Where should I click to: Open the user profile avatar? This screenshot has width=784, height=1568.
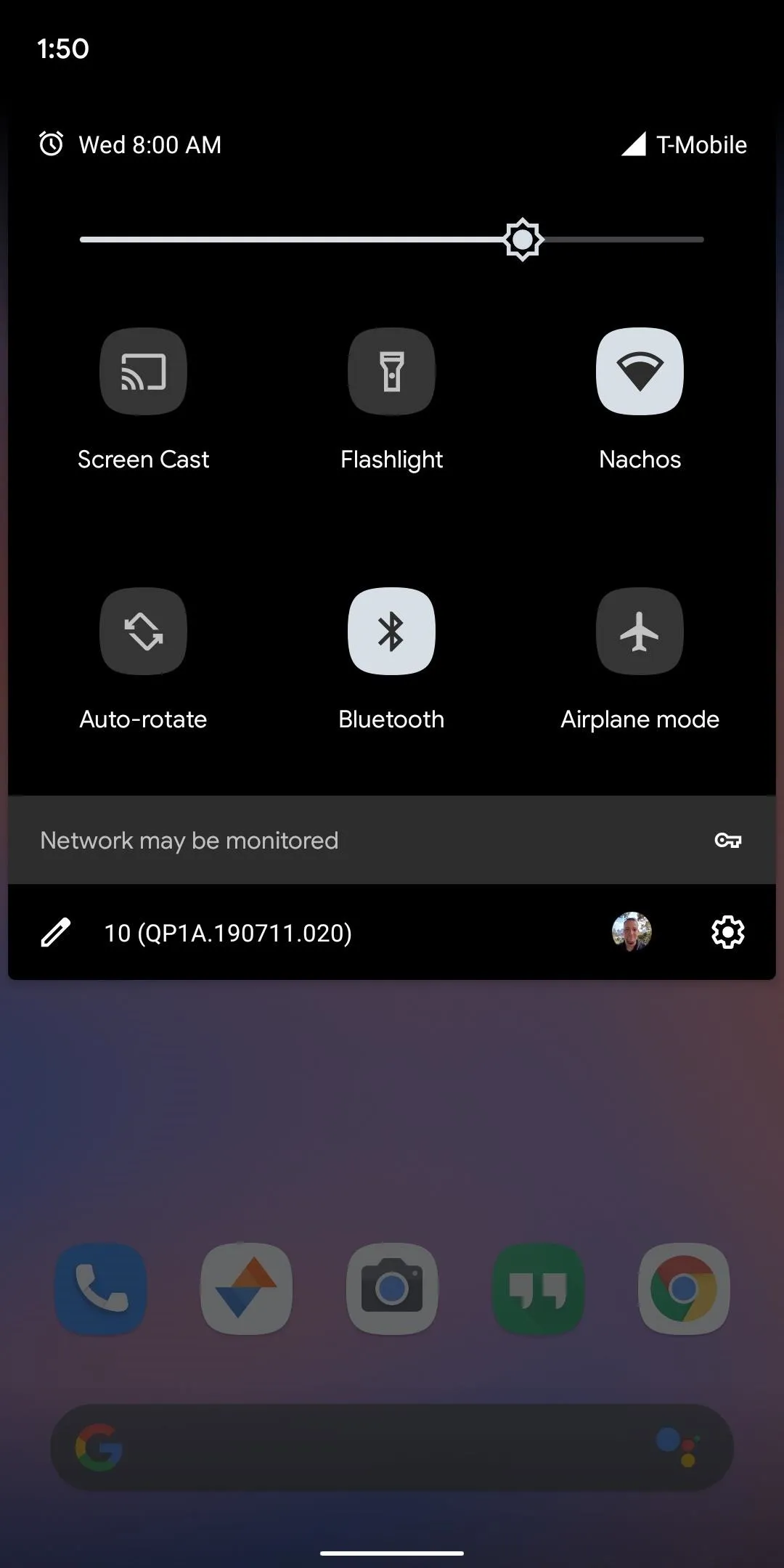pyautogui.click(x=632, y=932)
